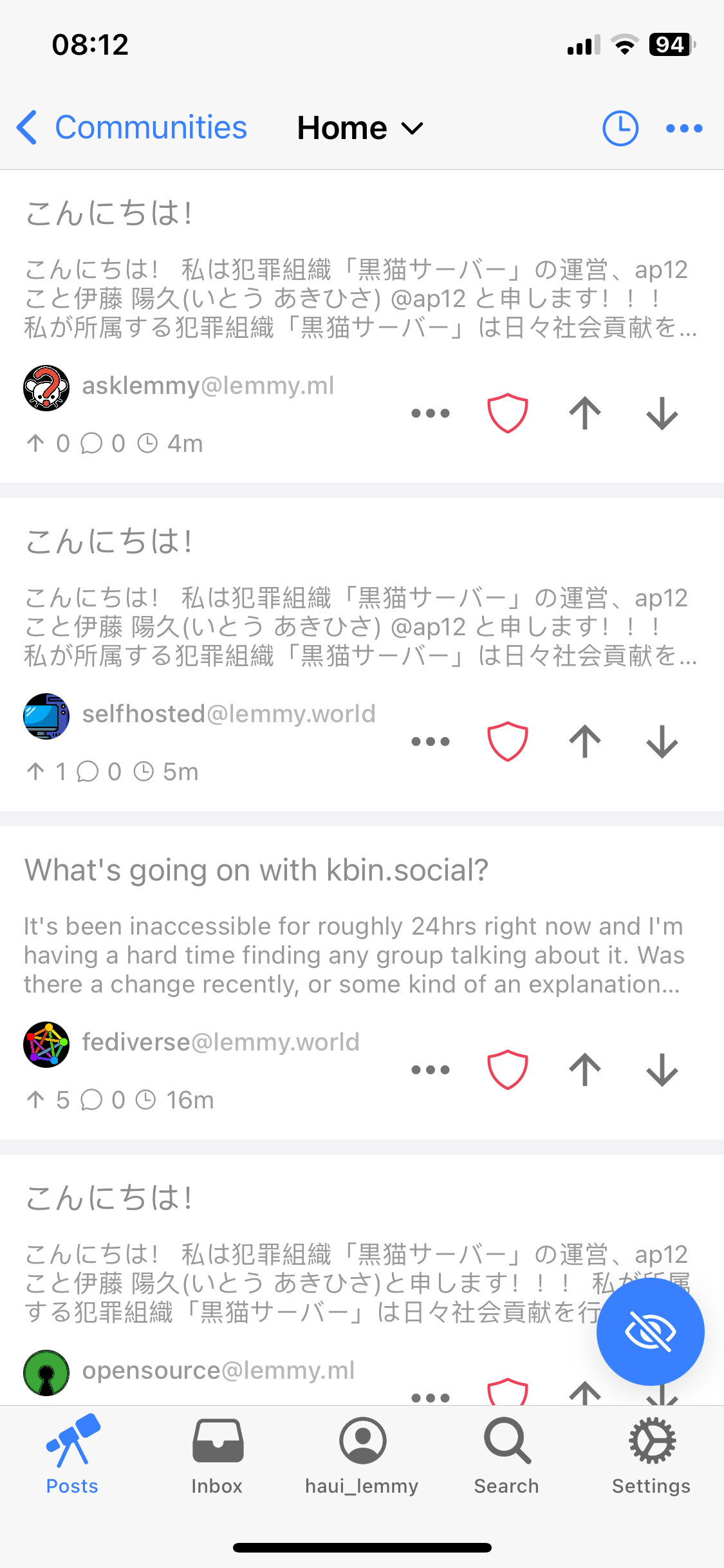
Task: Expand the Home feed dropdown
Action: point(360,127)
